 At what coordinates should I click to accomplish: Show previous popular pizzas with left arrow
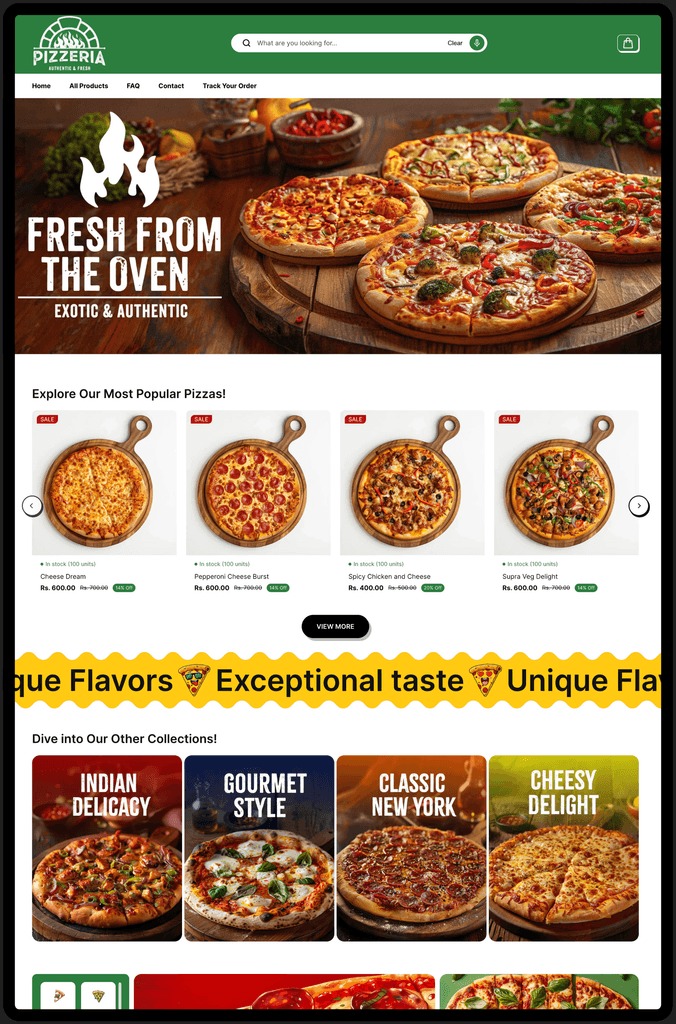(32, 506)
